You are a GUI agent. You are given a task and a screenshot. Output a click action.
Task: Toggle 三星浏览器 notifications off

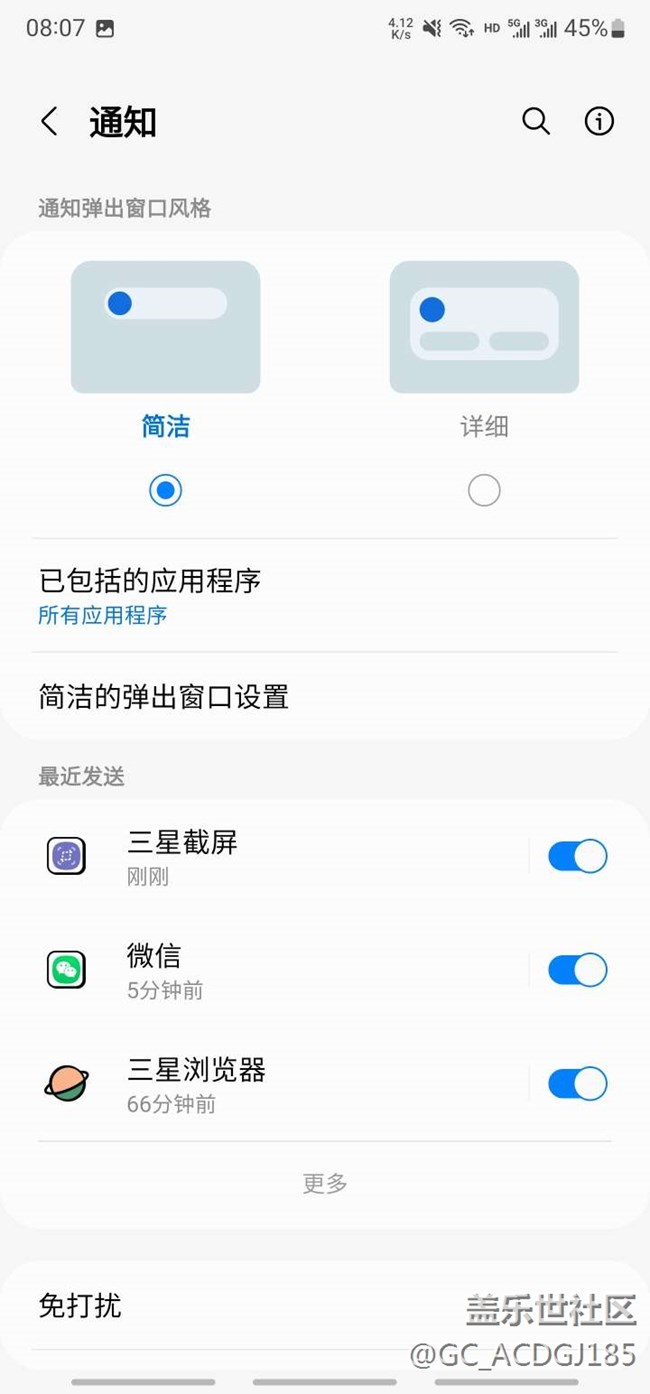pyautogui.click(x=577, y=1084)
